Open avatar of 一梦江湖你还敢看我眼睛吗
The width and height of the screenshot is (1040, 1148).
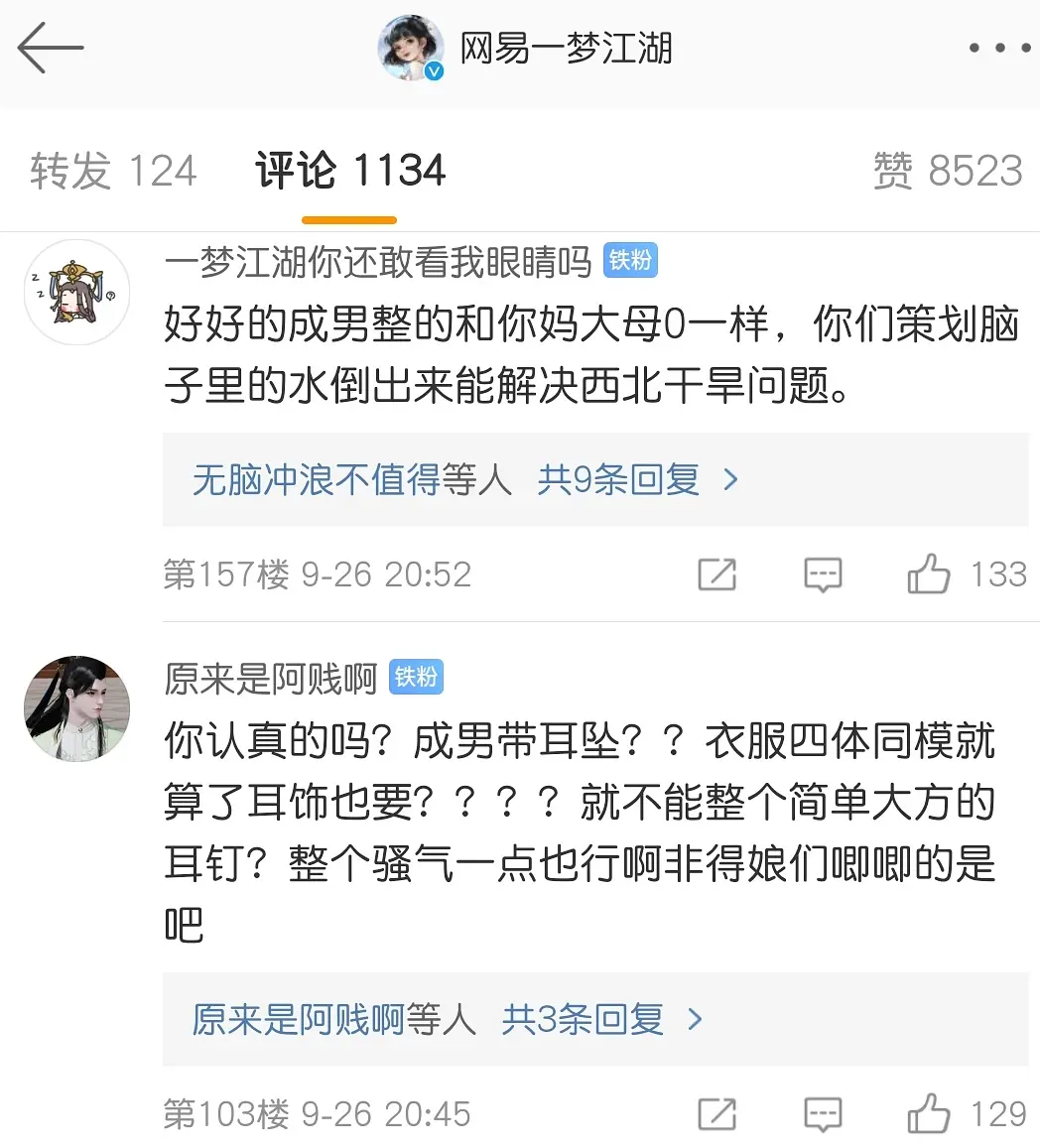pos(76,292)
